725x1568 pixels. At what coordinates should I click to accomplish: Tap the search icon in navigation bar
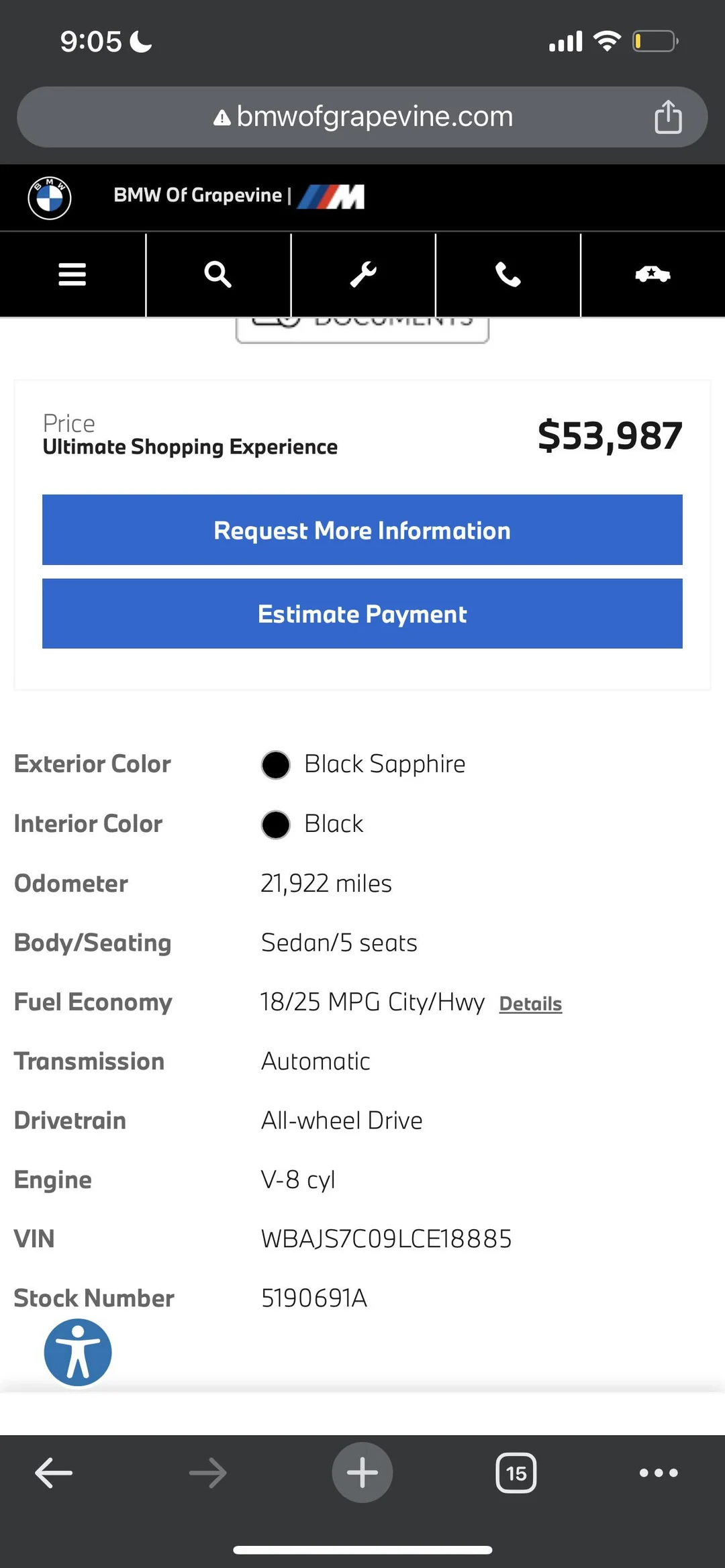point(217,274)
